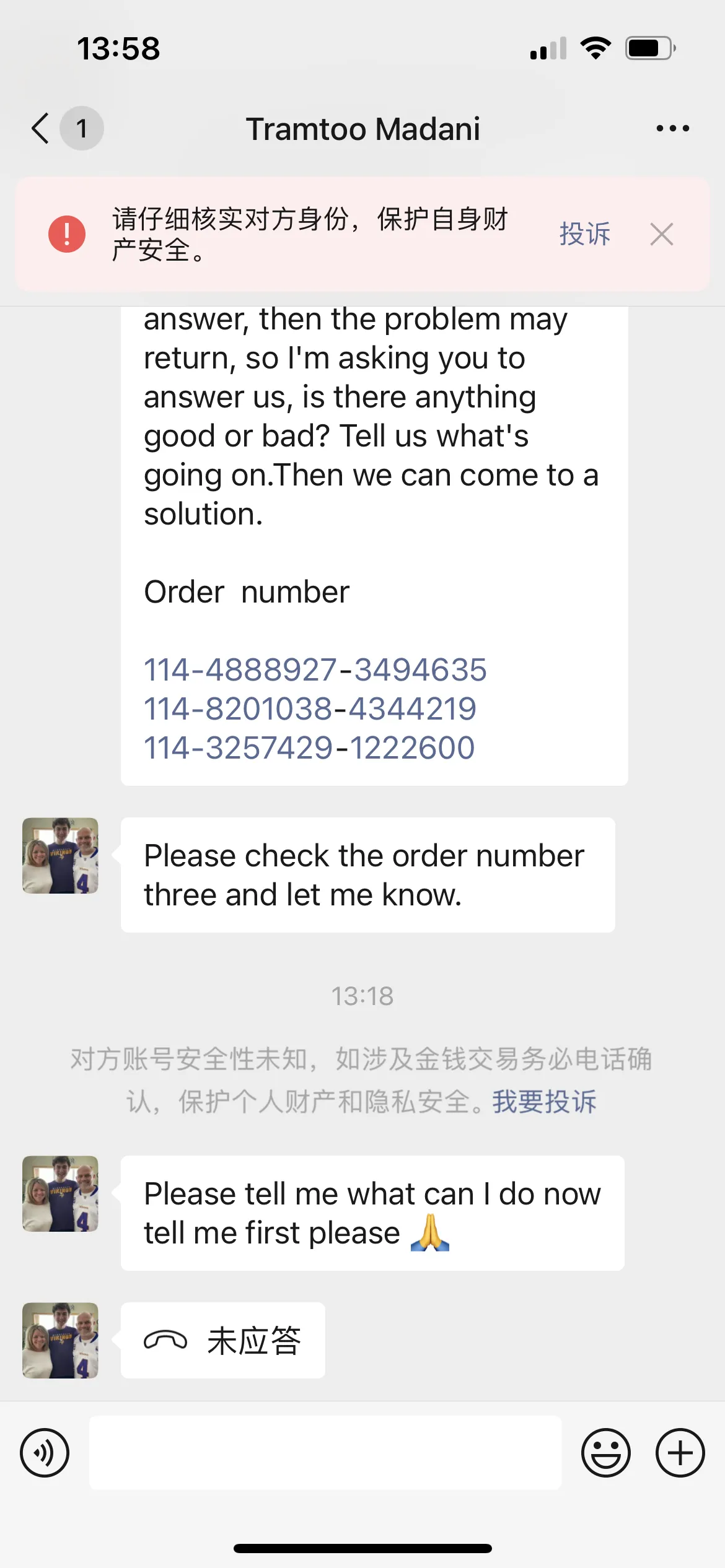725x1568 pixels.
Task: Open order number 114-8201038-4344219 link
Action: click(x=310, y=709)
